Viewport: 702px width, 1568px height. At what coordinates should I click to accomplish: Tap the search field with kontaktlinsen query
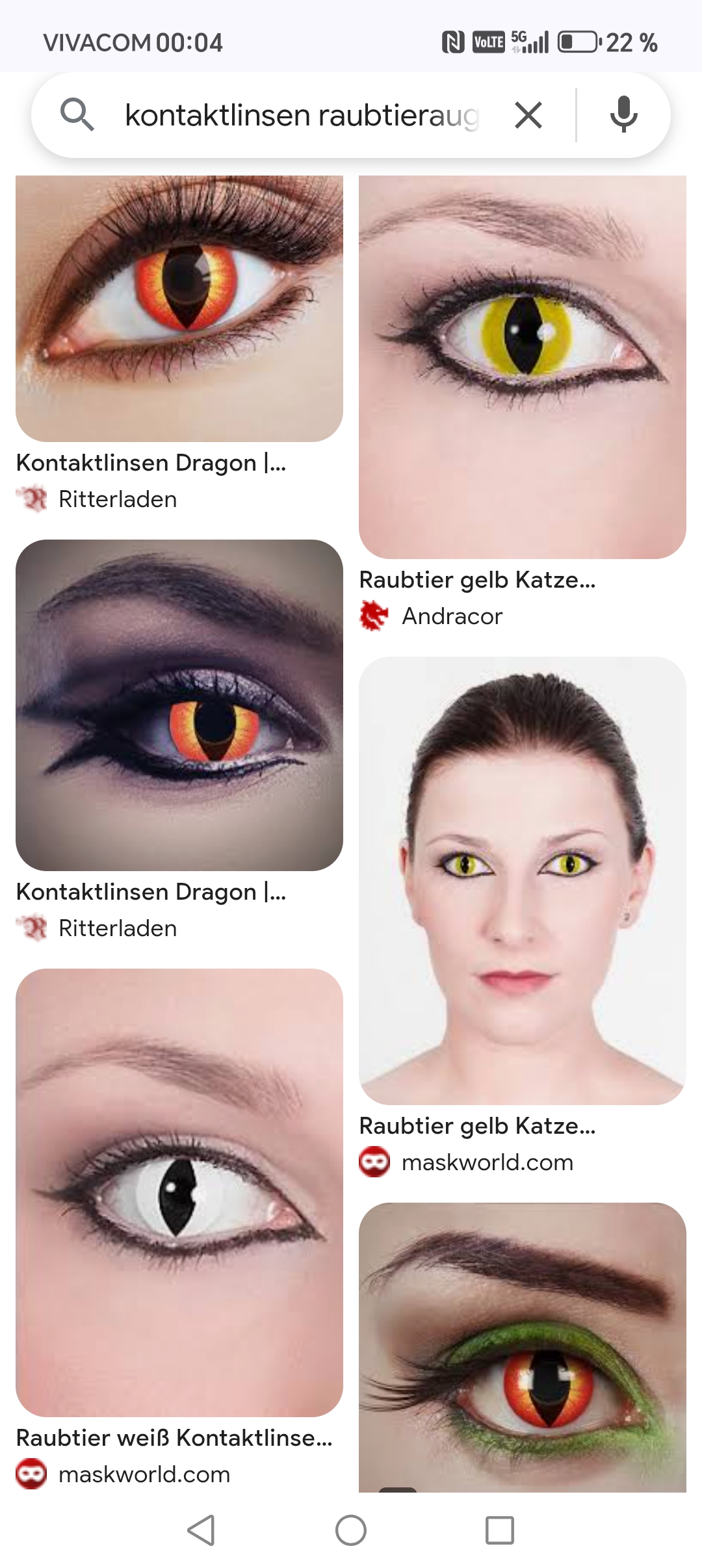(302, 116)
